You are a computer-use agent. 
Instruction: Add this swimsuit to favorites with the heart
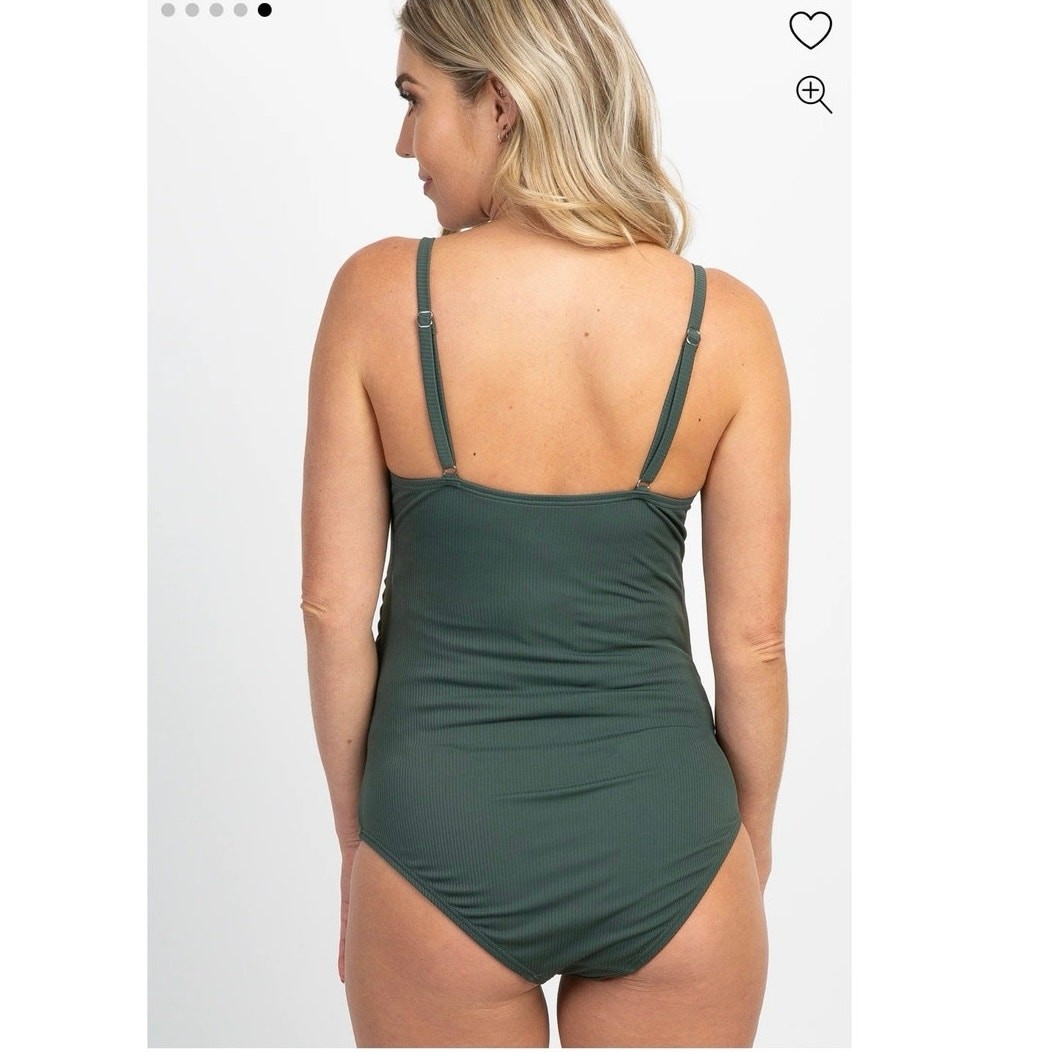pos(810,30)
